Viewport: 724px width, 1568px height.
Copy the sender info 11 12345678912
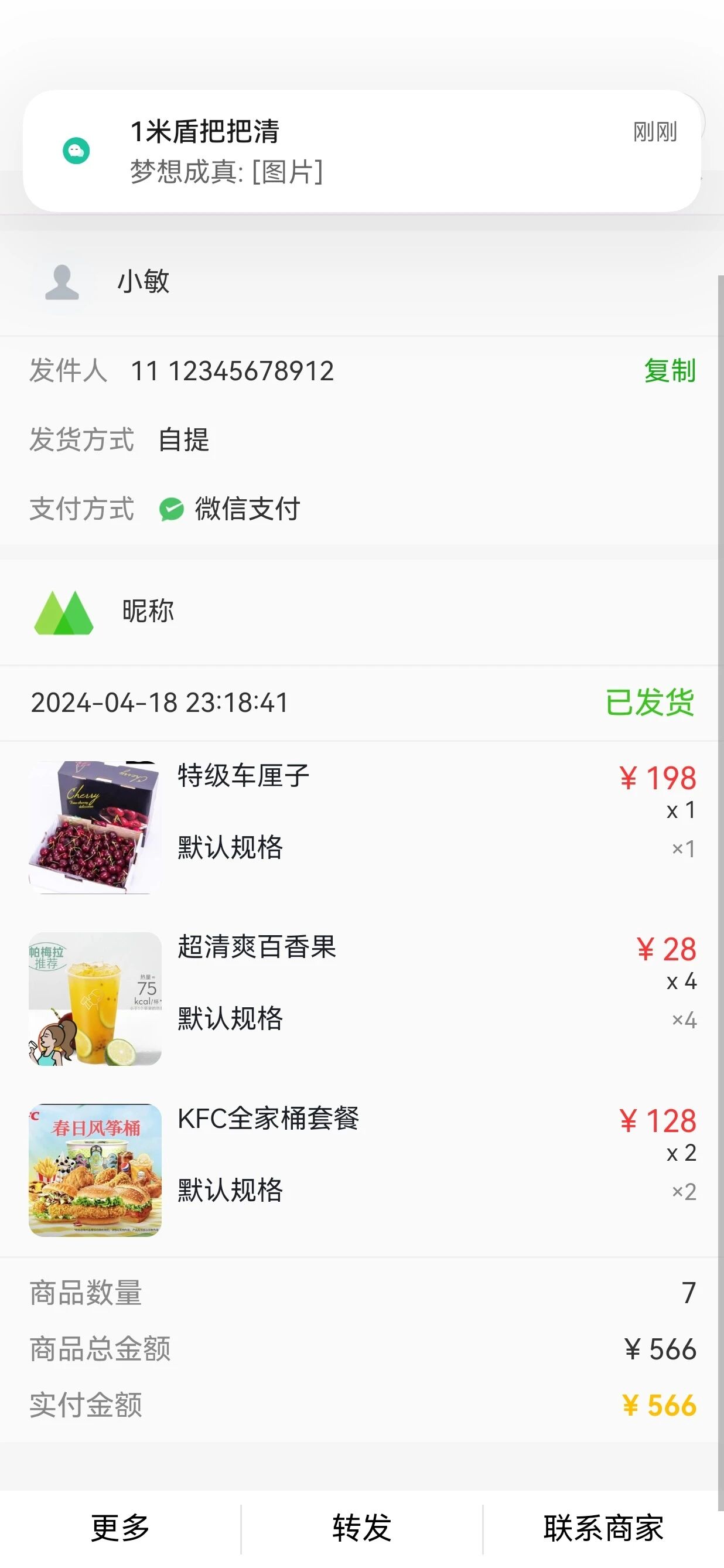[x=670, y=371]
